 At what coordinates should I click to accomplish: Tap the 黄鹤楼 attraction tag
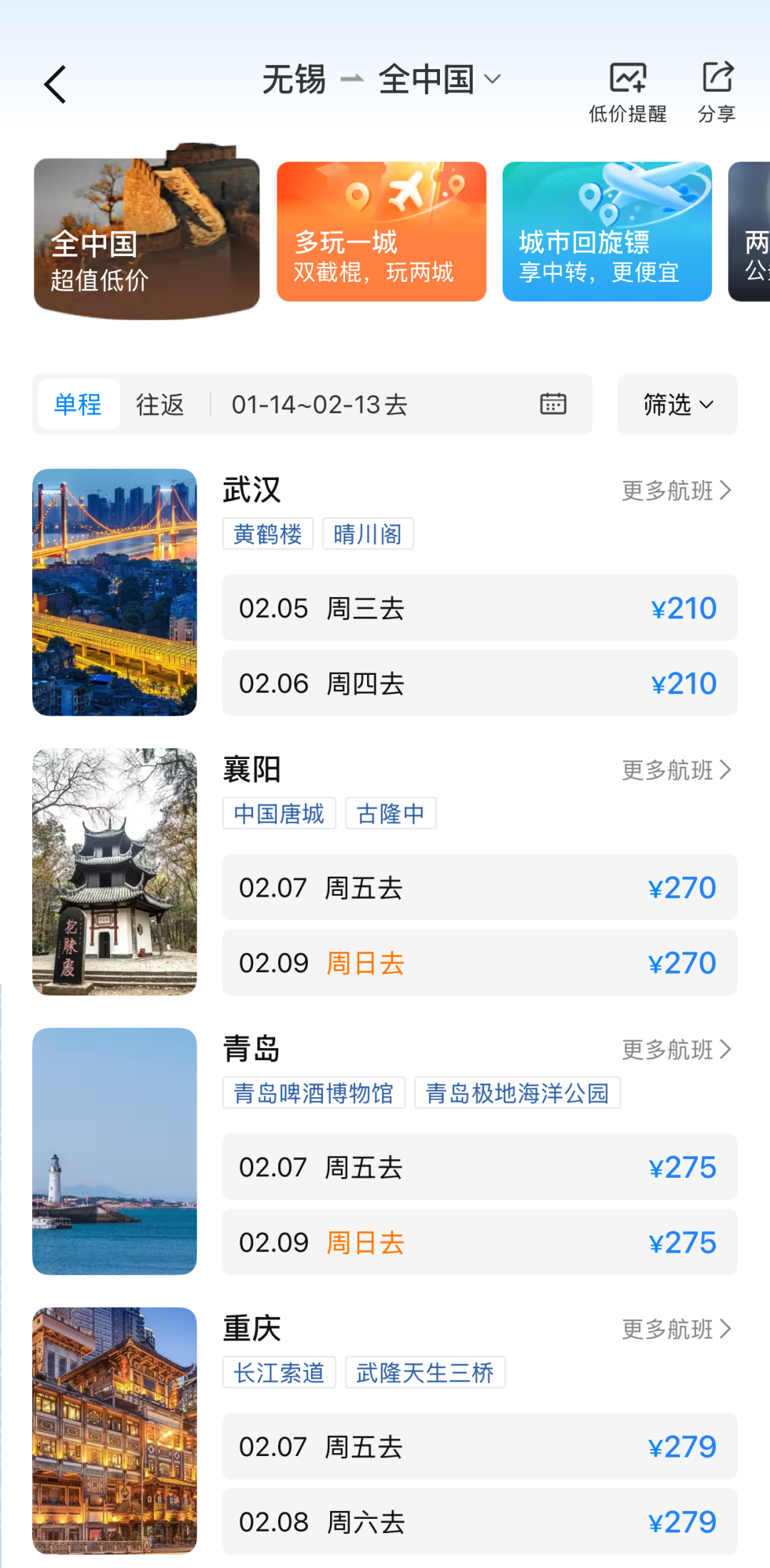click(x=267, y=534)
